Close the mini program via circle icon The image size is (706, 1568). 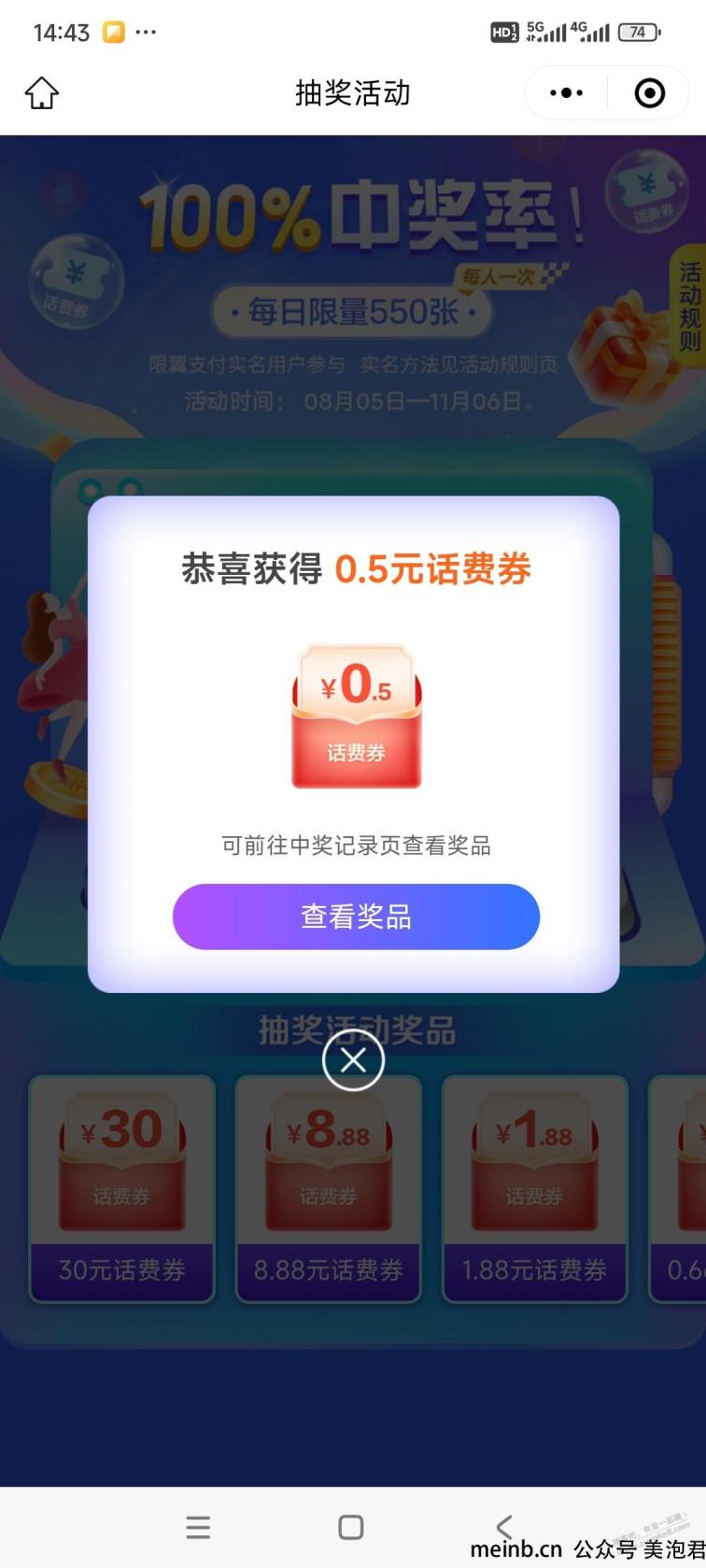[x=649, y=93]
